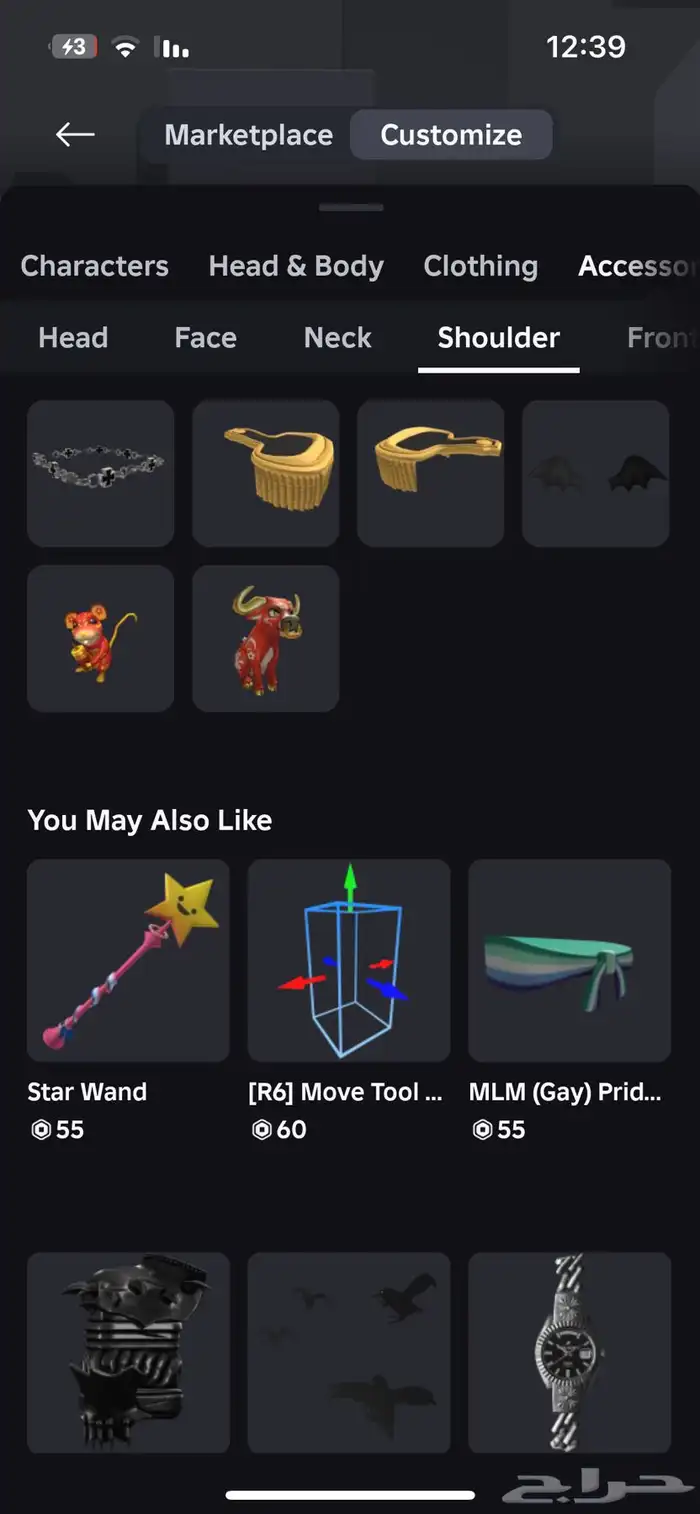The image size is (700, 1514).
Task: Equip the red ox shoulder pet
Action: point(266,638)
